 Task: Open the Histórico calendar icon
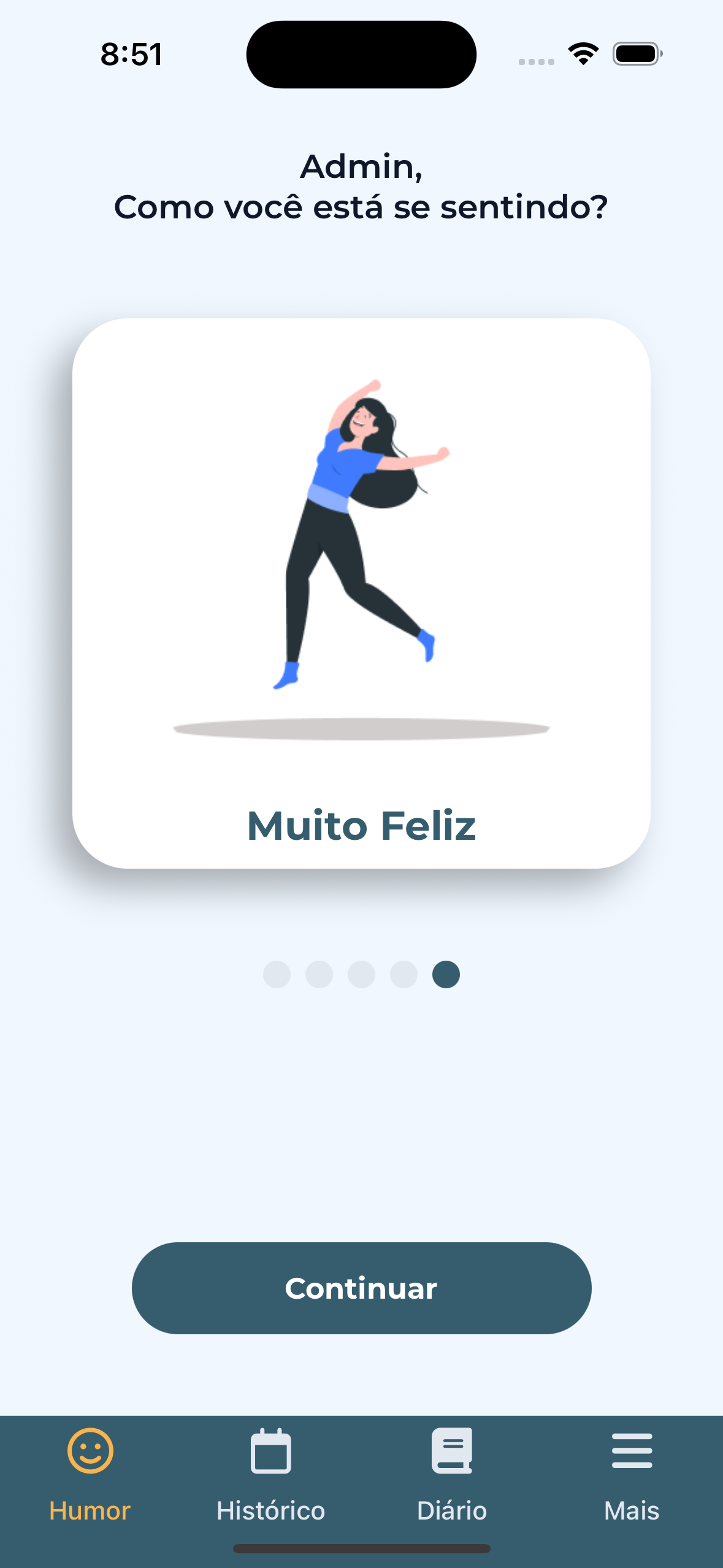[271, 1451]
